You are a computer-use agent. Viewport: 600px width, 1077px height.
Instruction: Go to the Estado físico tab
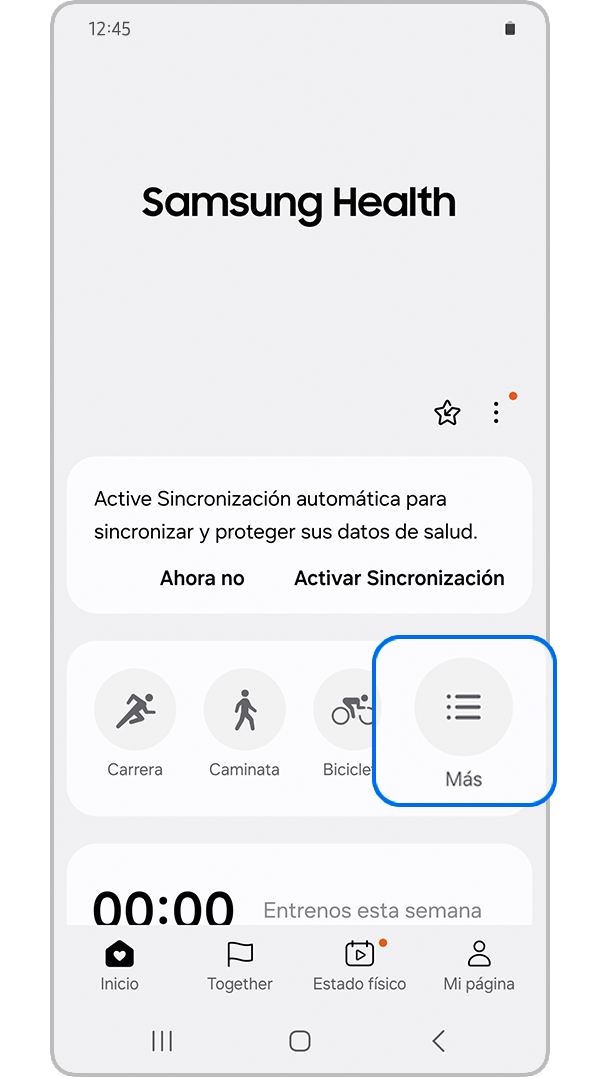pos(359,966)
